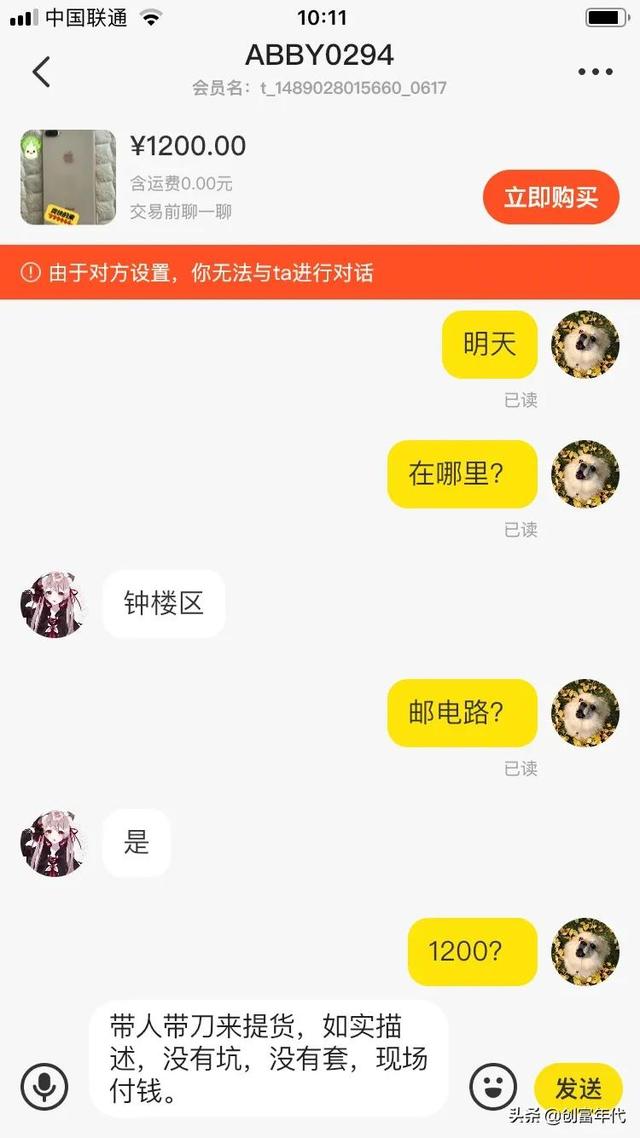Viewport: 640px width, 1138px height.
Task: Open the ¥1200.00 product thumbnail
Action: (x=68, y=177)
